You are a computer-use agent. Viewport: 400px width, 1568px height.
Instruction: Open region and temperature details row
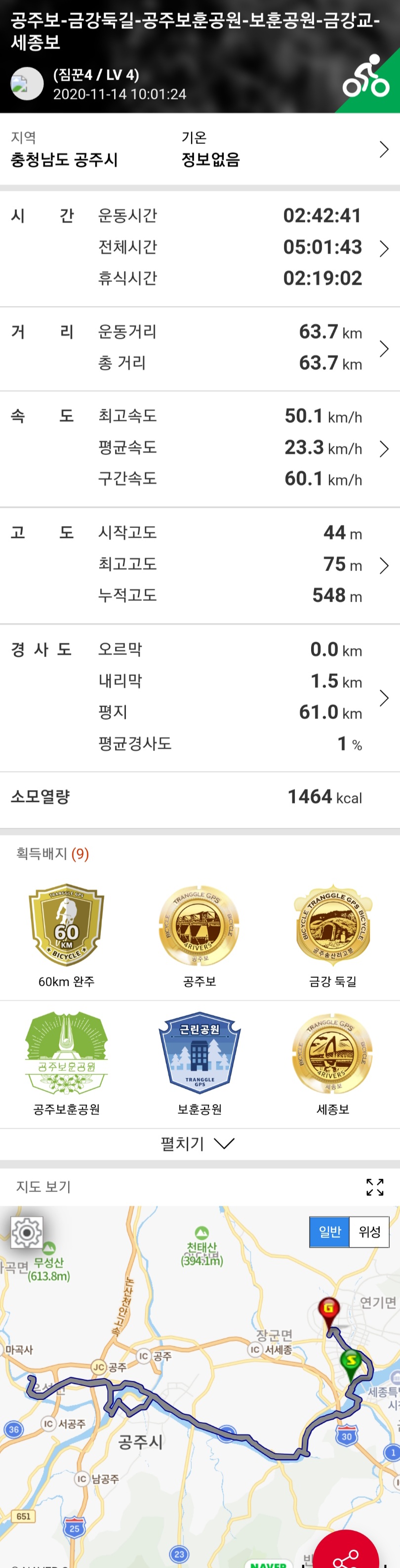tap(384, 149)
